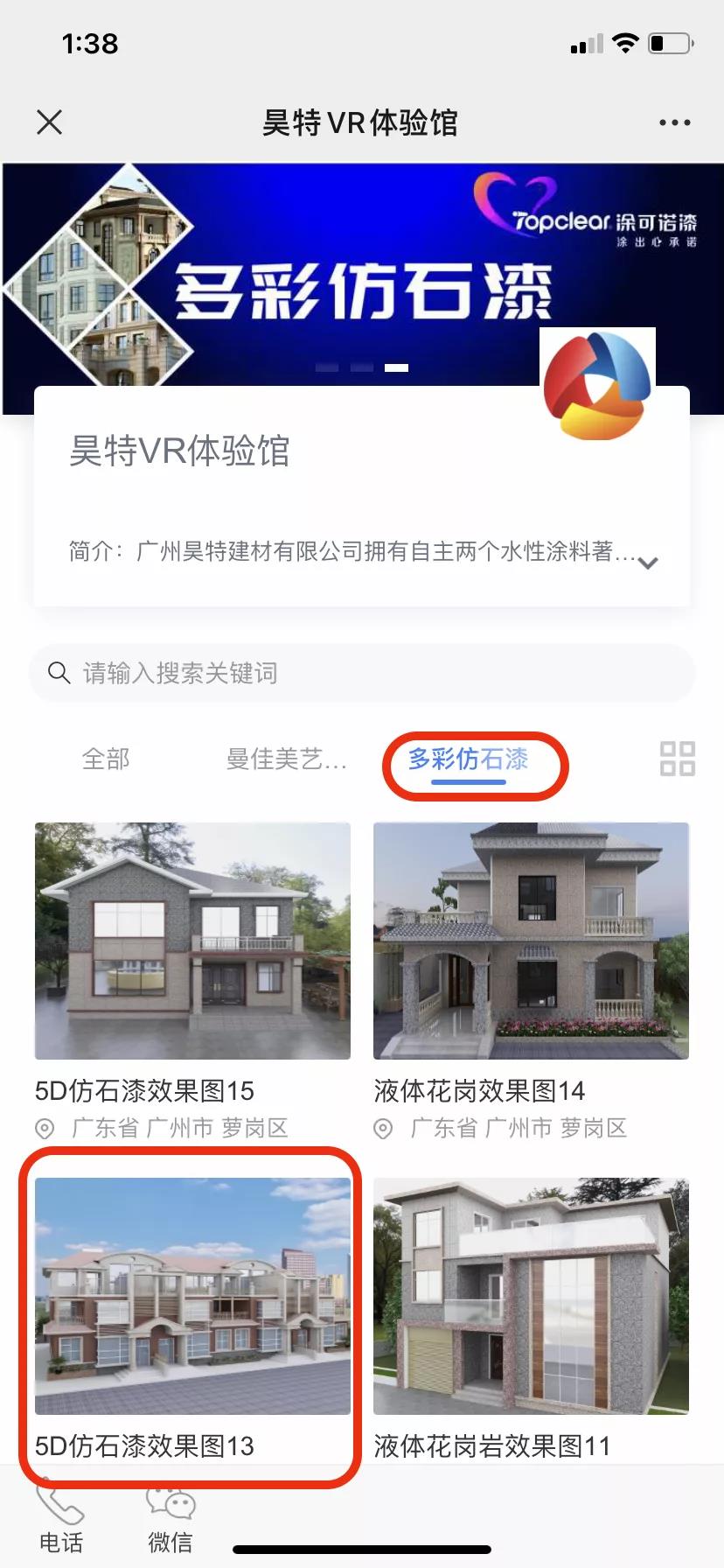Switch to the 全部 tab
The width and height of the screenshot is (724, 1568).
pyautogui.click(x=106, y=759)
